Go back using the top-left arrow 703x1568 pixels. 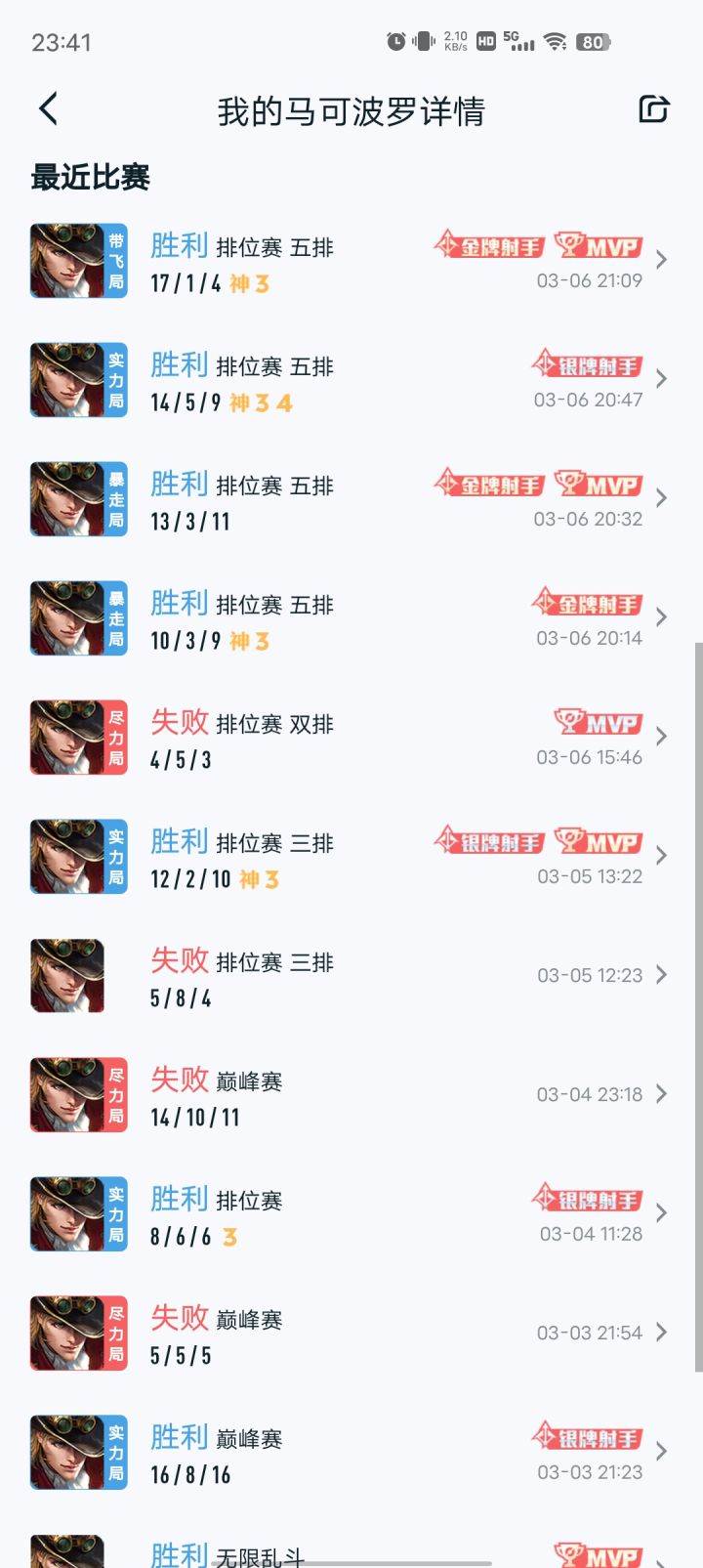(49, 109)
